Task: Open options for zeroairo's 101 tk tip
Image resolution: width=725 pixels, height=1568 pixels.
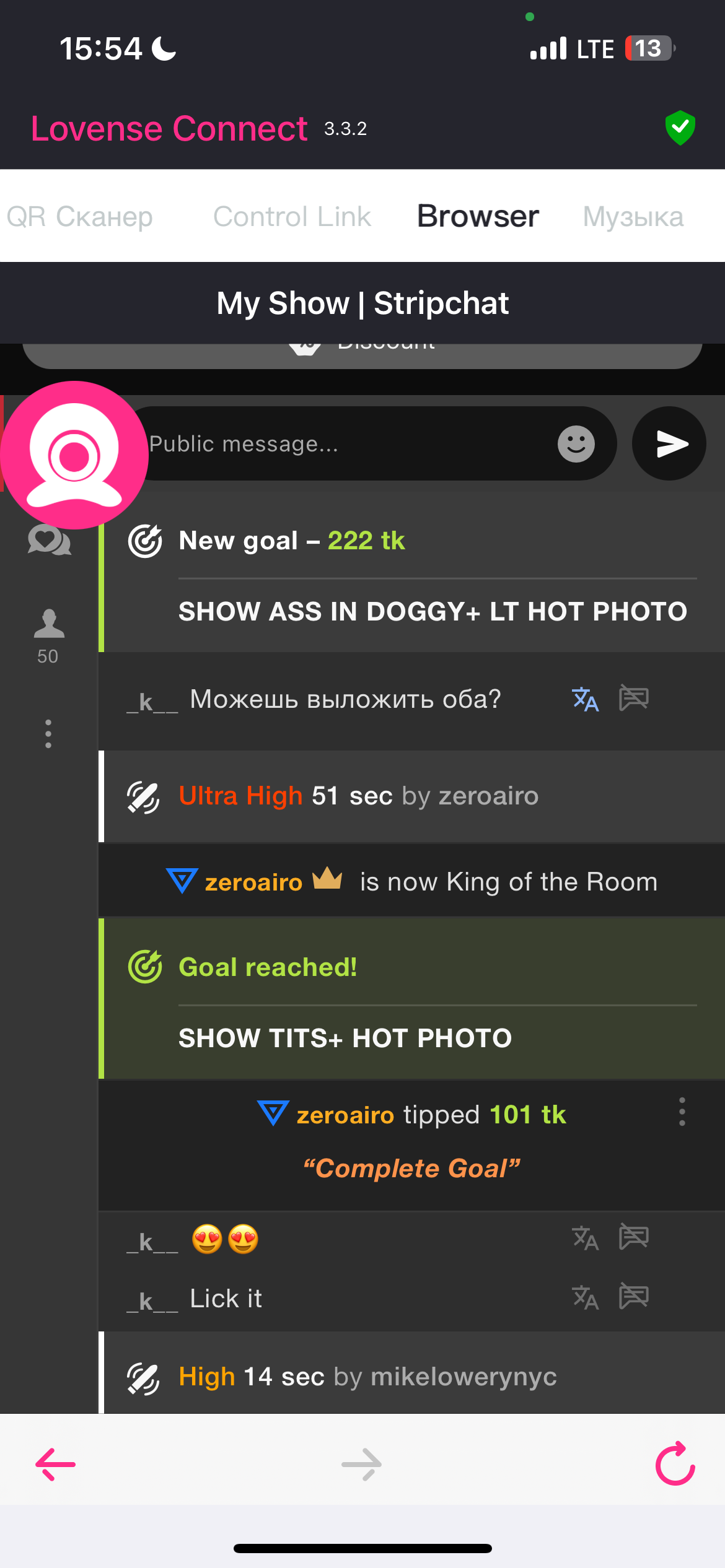Action: pos(682,1112)
